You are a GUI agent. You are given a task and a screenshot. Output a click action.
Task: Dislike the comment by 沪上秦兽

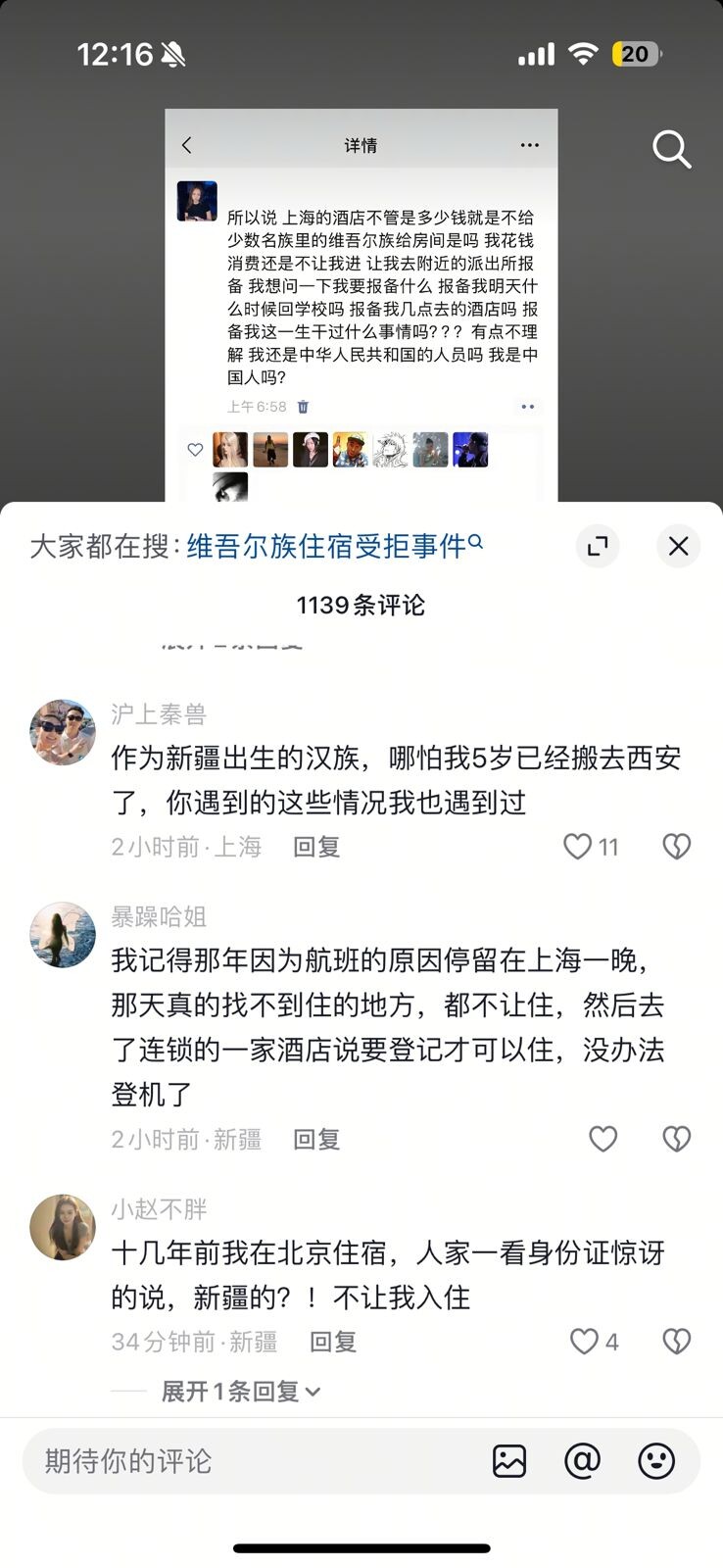pos(676,847)
